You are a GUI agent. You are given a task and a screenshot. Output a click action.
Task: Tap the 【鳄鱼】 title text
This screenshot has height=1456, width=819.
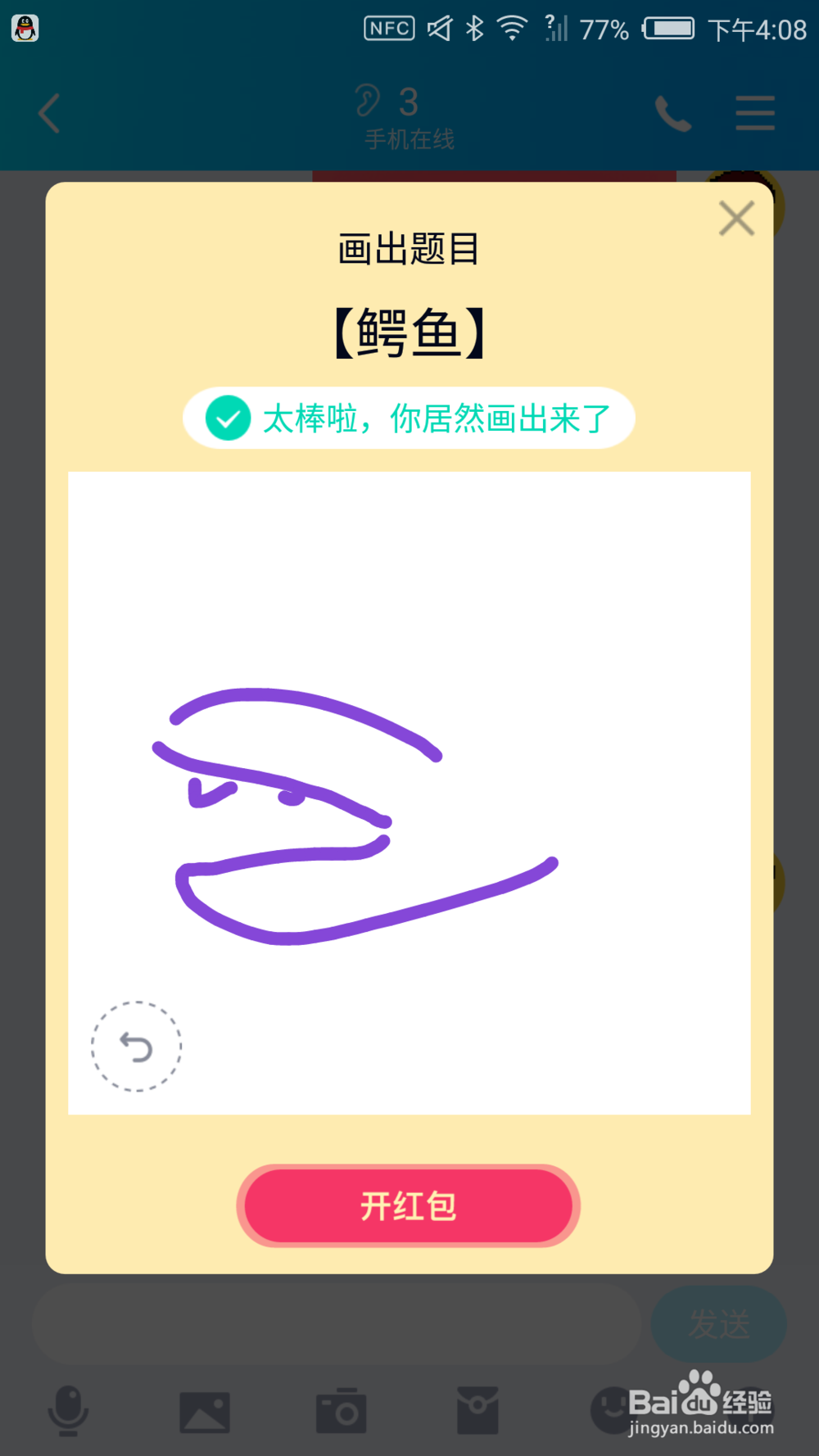point(409,329)
